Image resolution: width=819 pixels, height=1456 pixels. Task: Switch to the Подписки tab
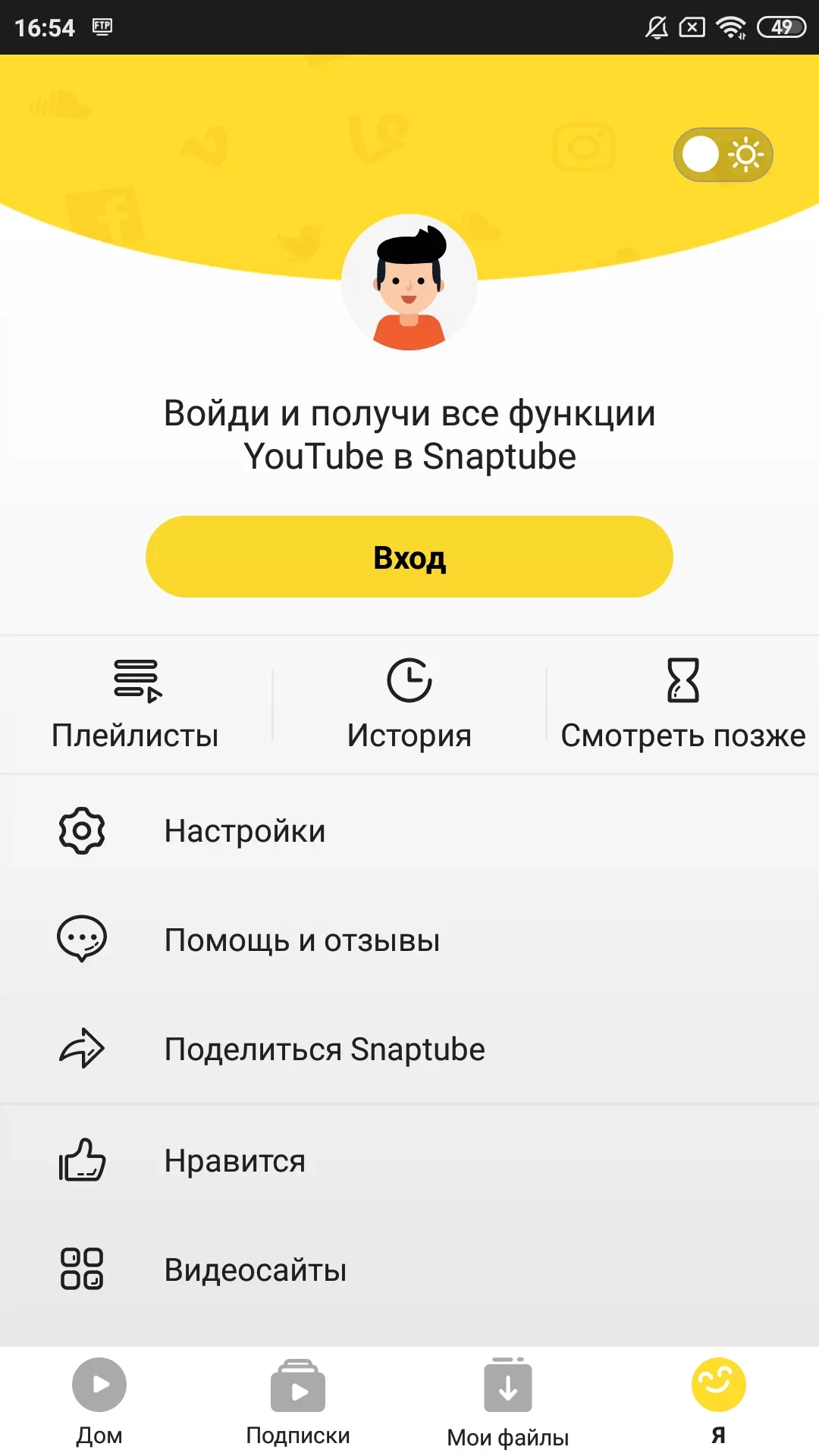click(x=298, y=1401)
